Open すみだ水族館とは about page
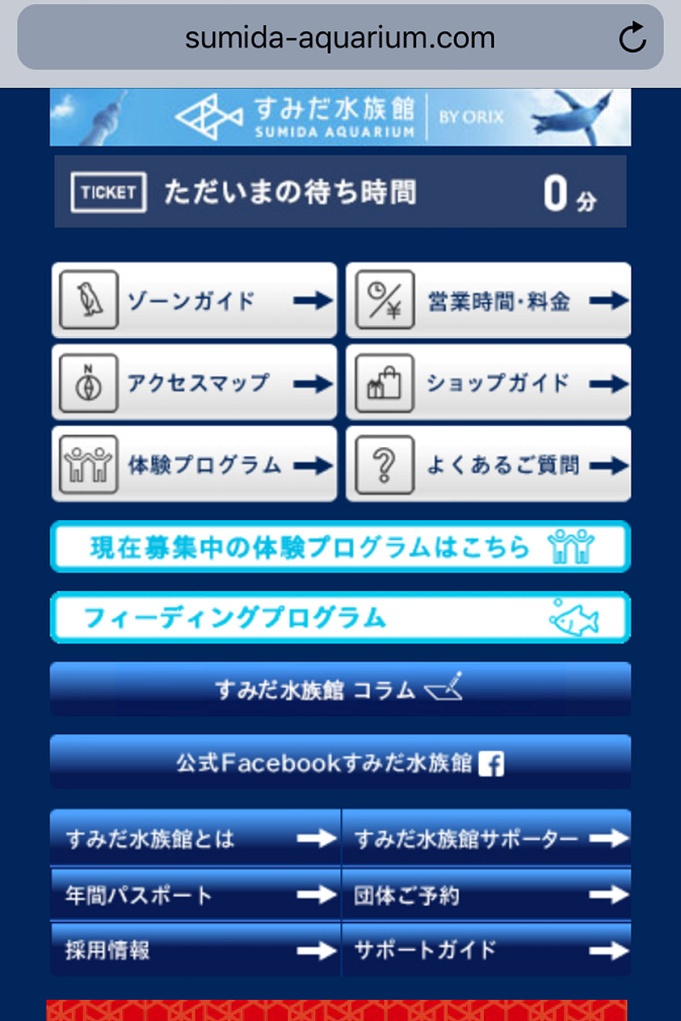This screenshot has height=1021, width=681. (x=196, y=838)
